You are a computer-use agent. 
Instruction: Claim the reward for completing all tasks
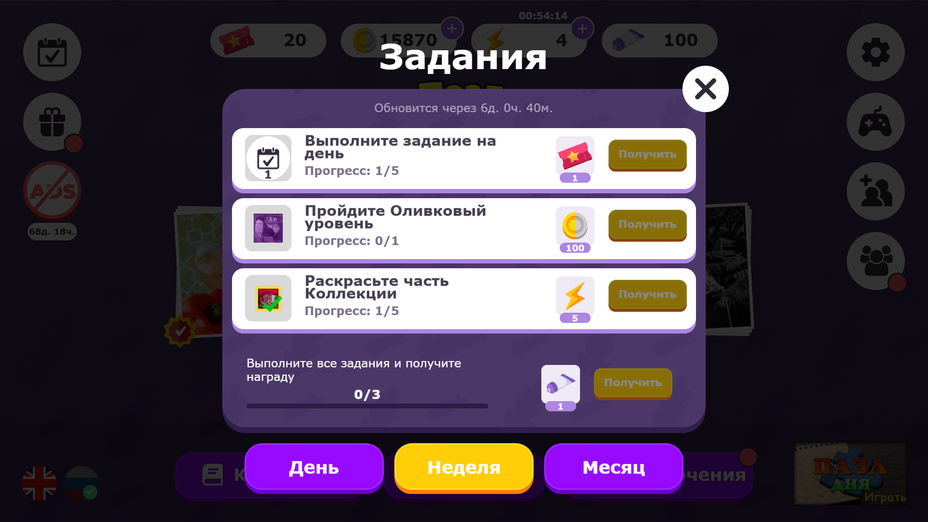(x=632, y=383)
